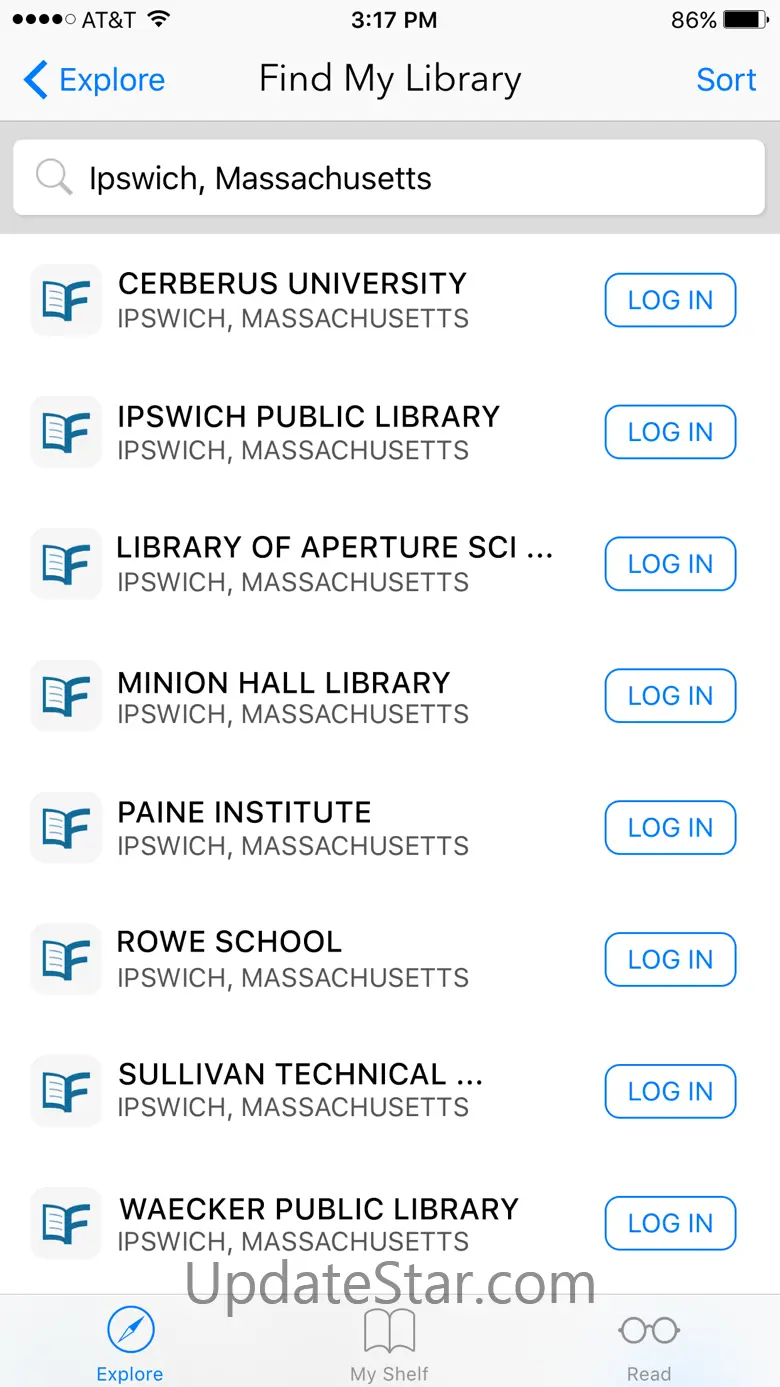Log in to Sullivan Technical
The height and width of the screenshot is (1387, 780).
pos(670,1091)
